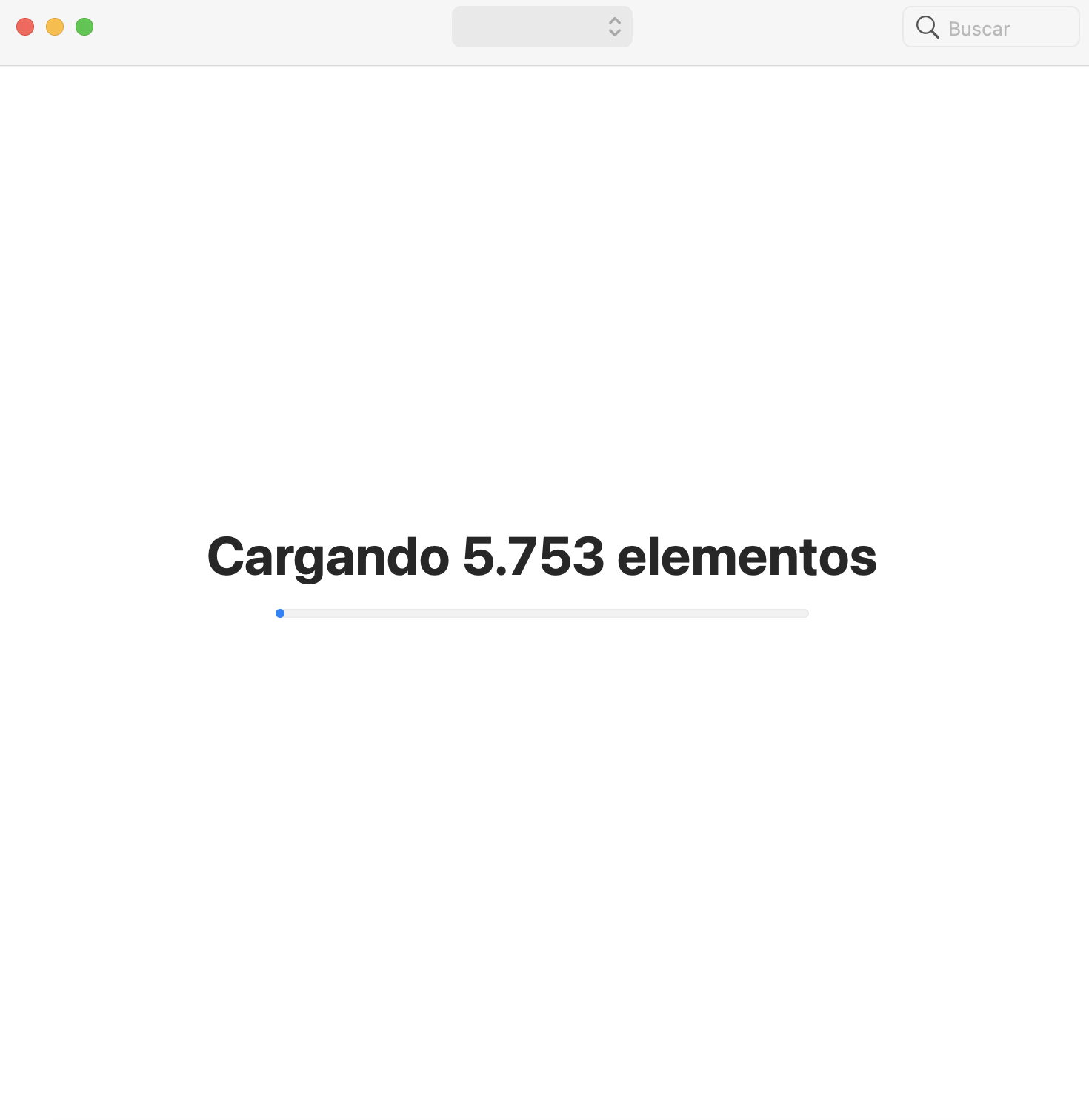Open the empty dropdown selector in toolbar

pos(542,27)
